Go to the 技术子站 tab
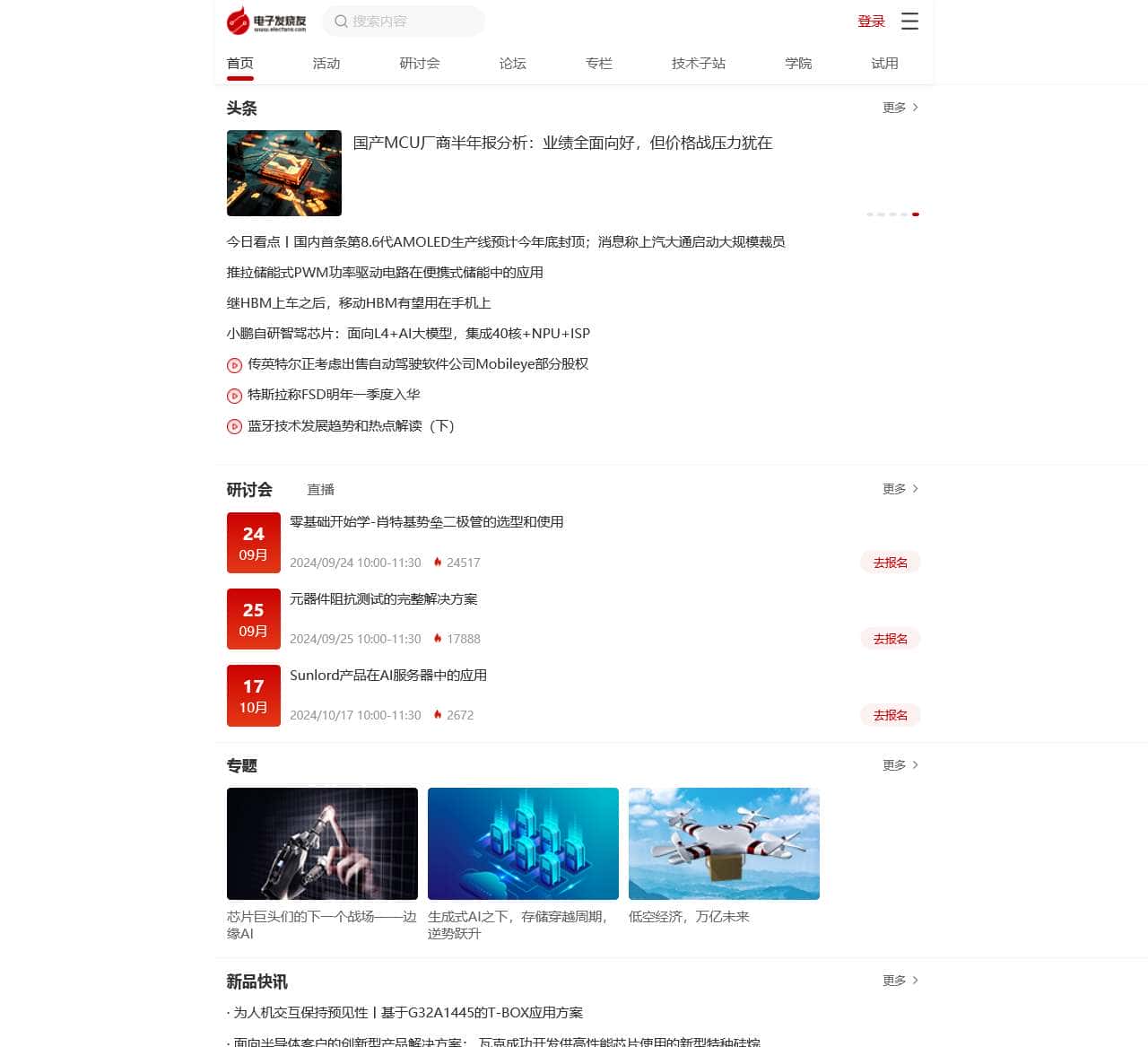The height and width of the screenshot is (1047, 1148). (699, 64)
